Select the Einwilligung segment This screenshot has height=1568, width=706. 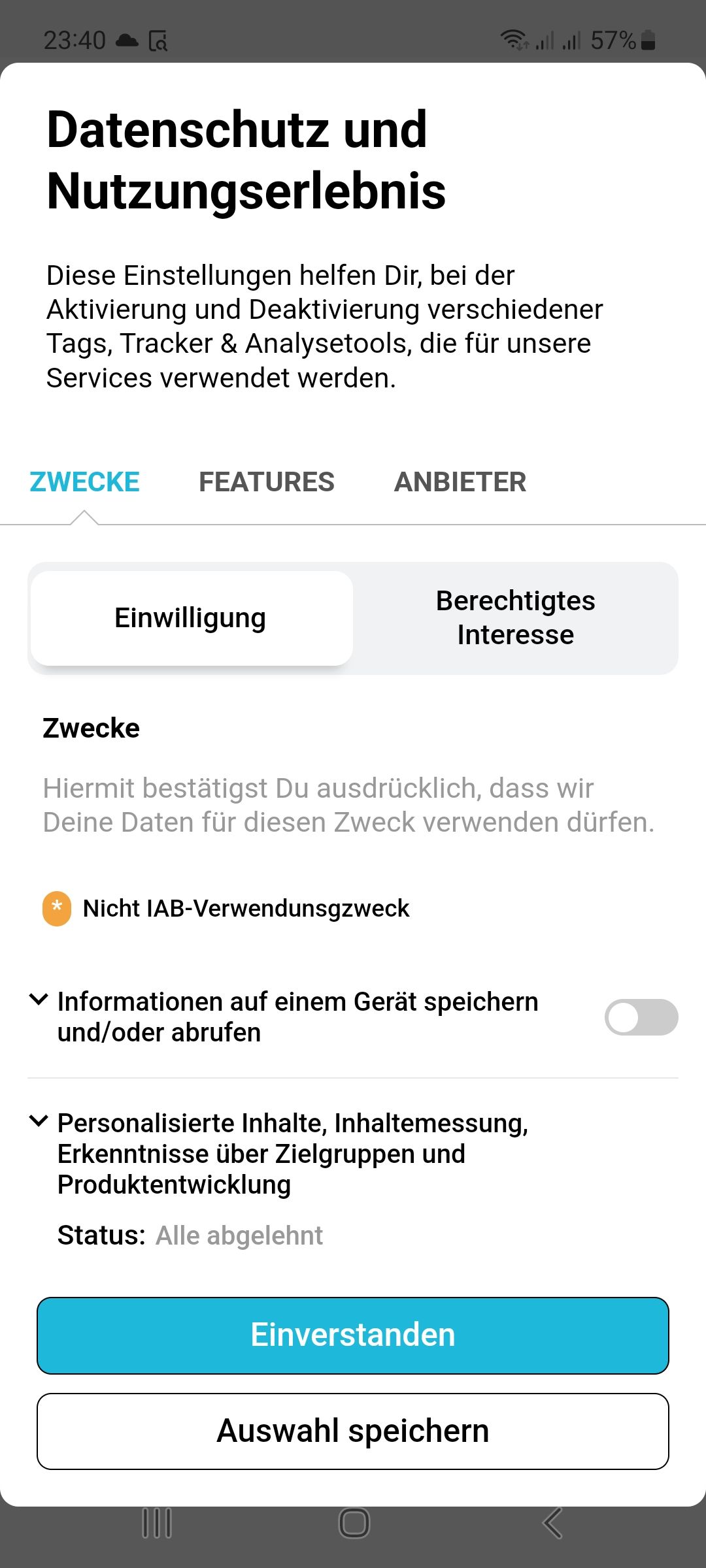click(x=191, y=618)
